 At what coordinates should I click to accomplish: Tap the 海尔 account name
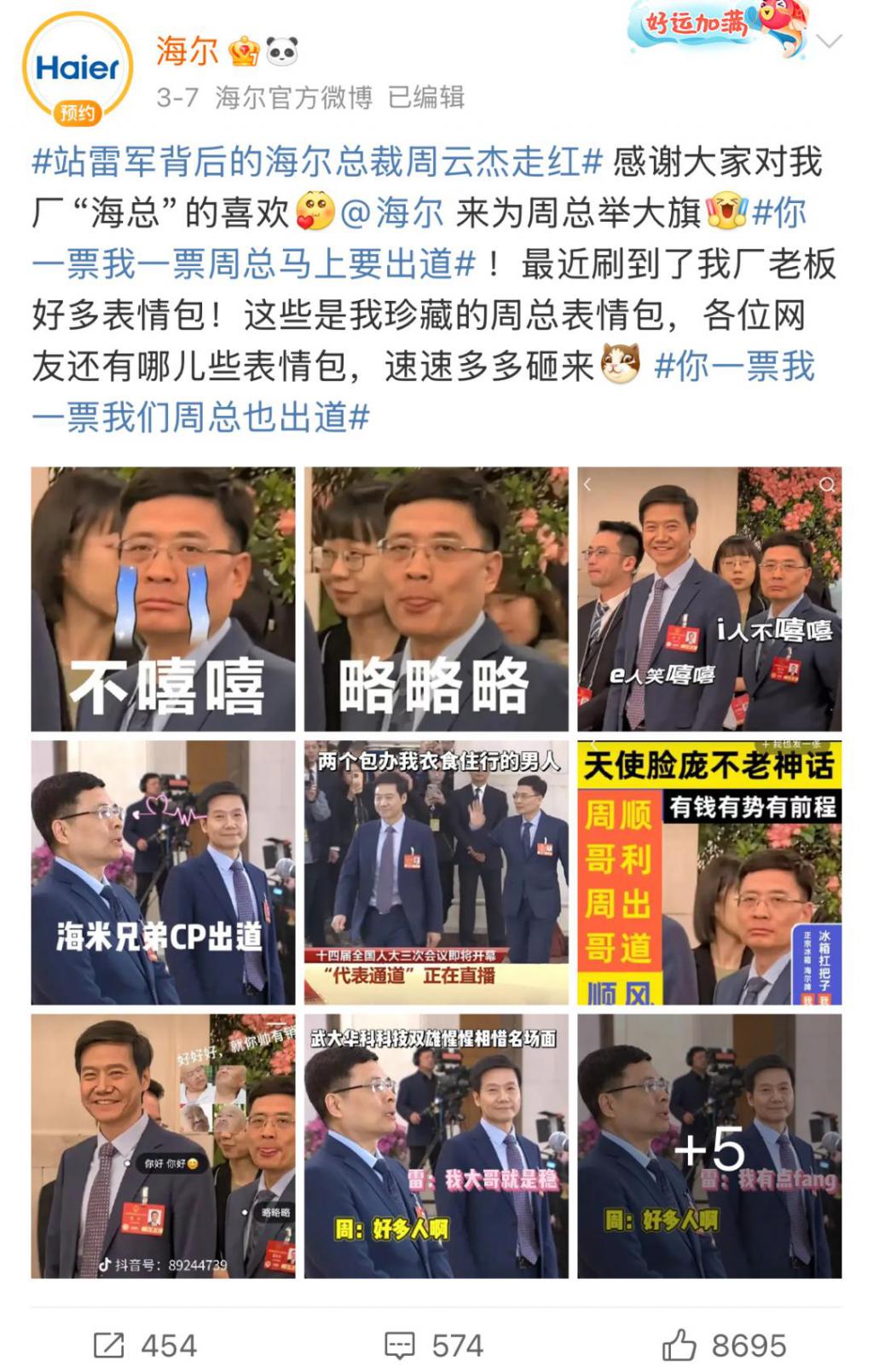188,52
